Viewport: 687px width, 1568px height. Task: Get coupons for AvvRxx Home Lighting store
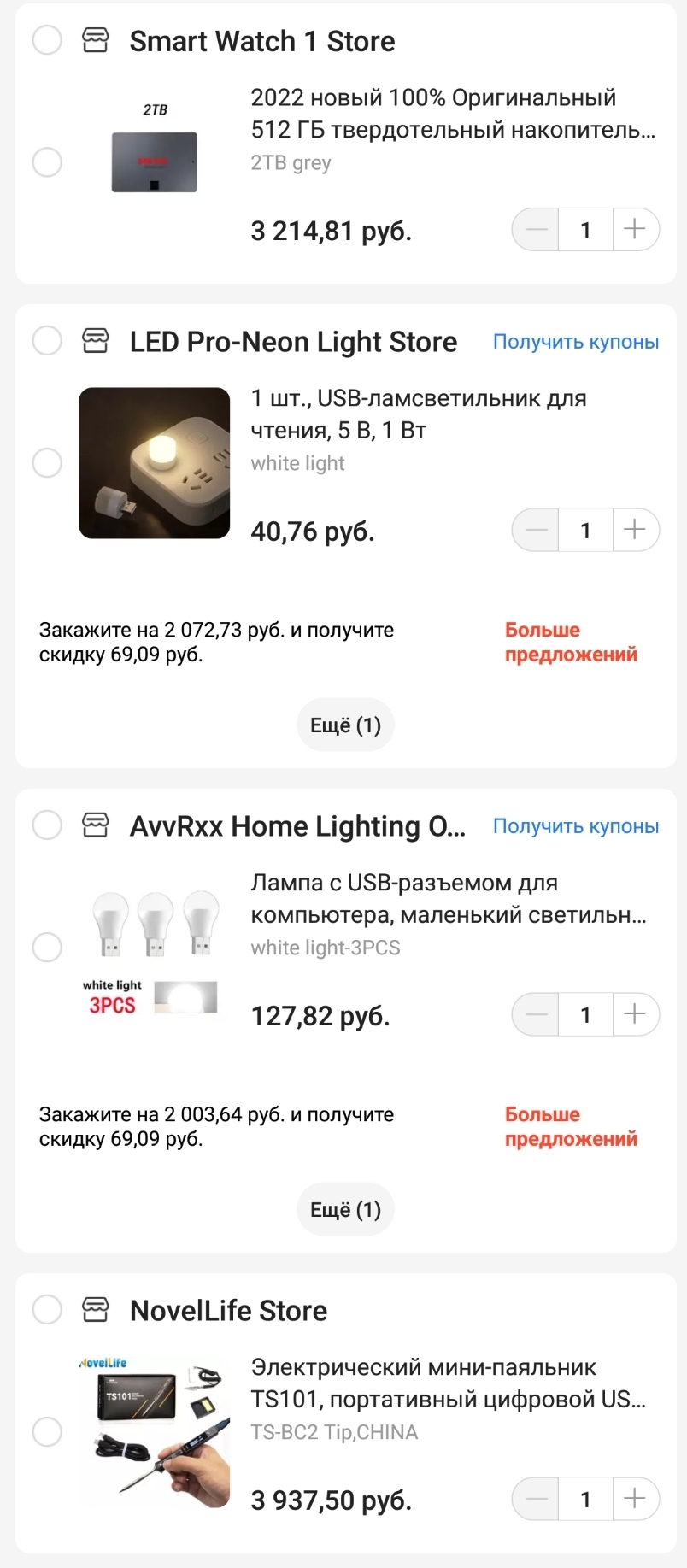tap(575, 826)
